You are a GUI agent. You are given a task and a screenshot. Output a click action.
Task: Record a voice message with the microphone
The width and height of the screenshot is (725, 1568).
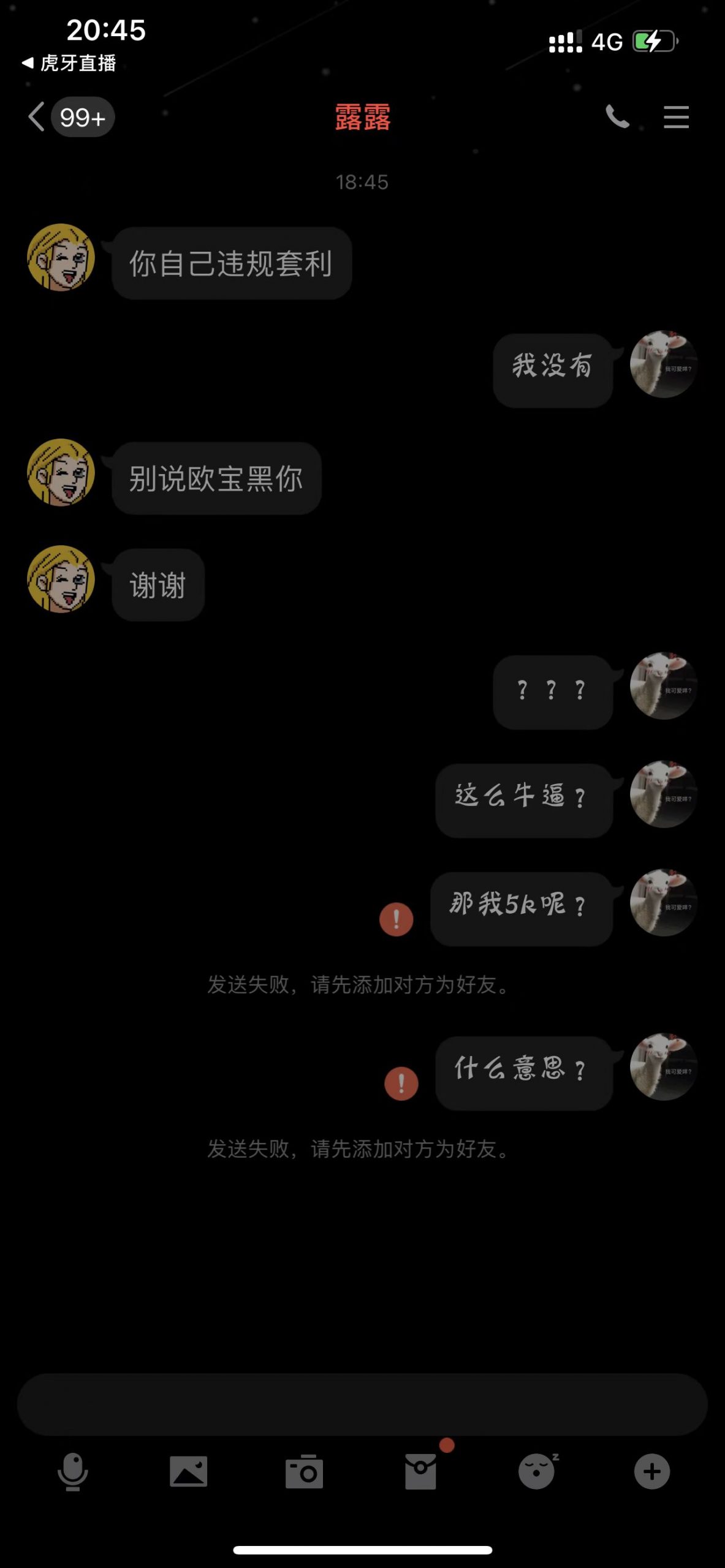[x=72, y=1471]
